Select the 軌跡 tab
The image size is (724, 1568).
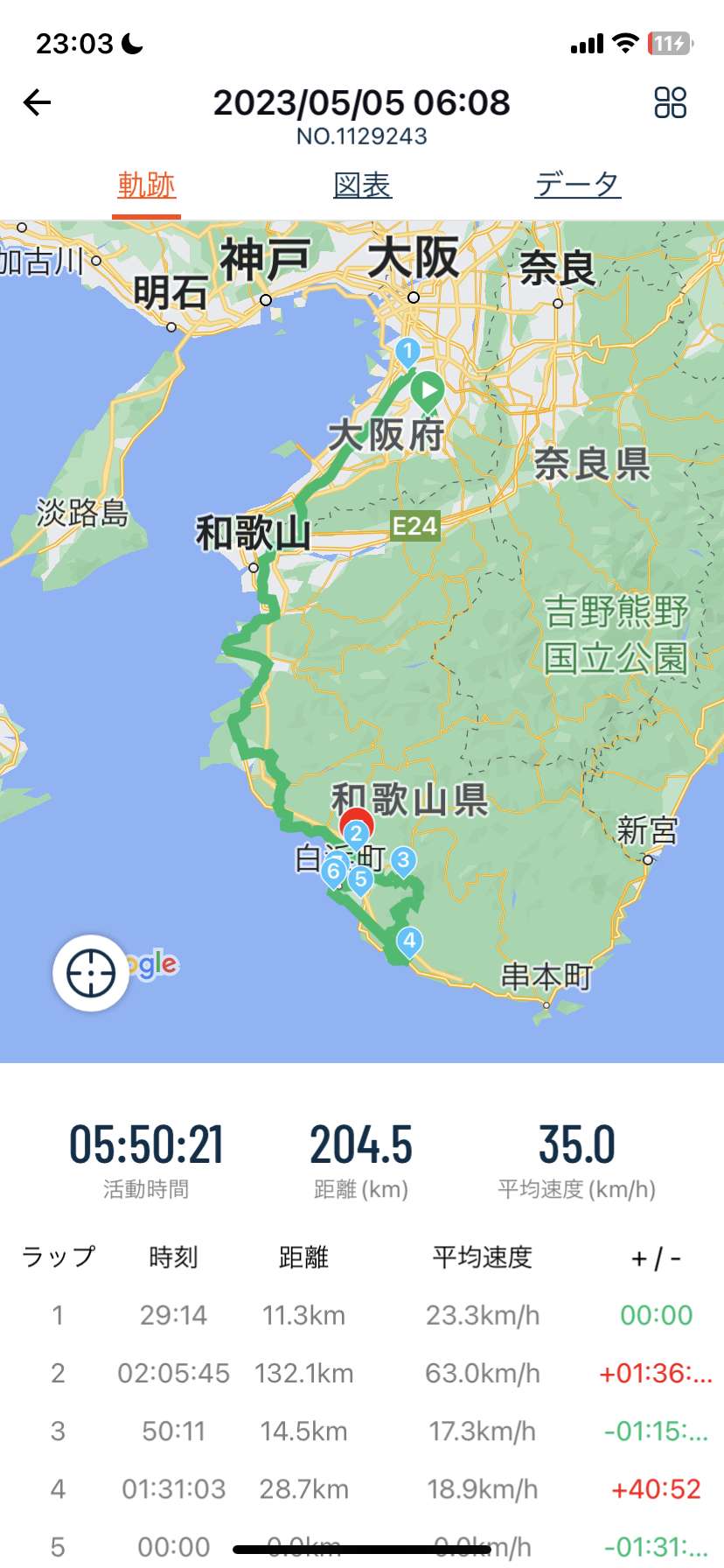(x=147, y=185)
